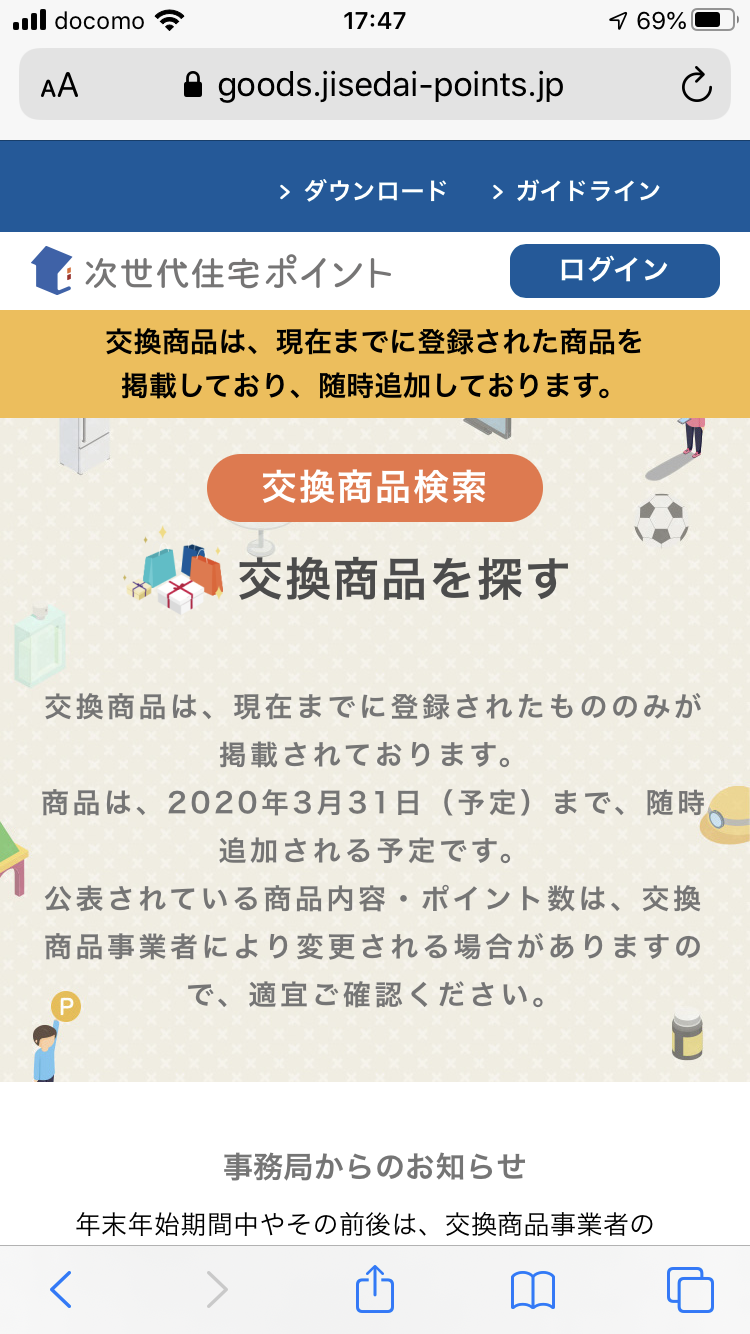This screenshot has height=1334, width=750.
Task: Tap the 次世代住宅ポイント home logo
Action: [211, 271]
